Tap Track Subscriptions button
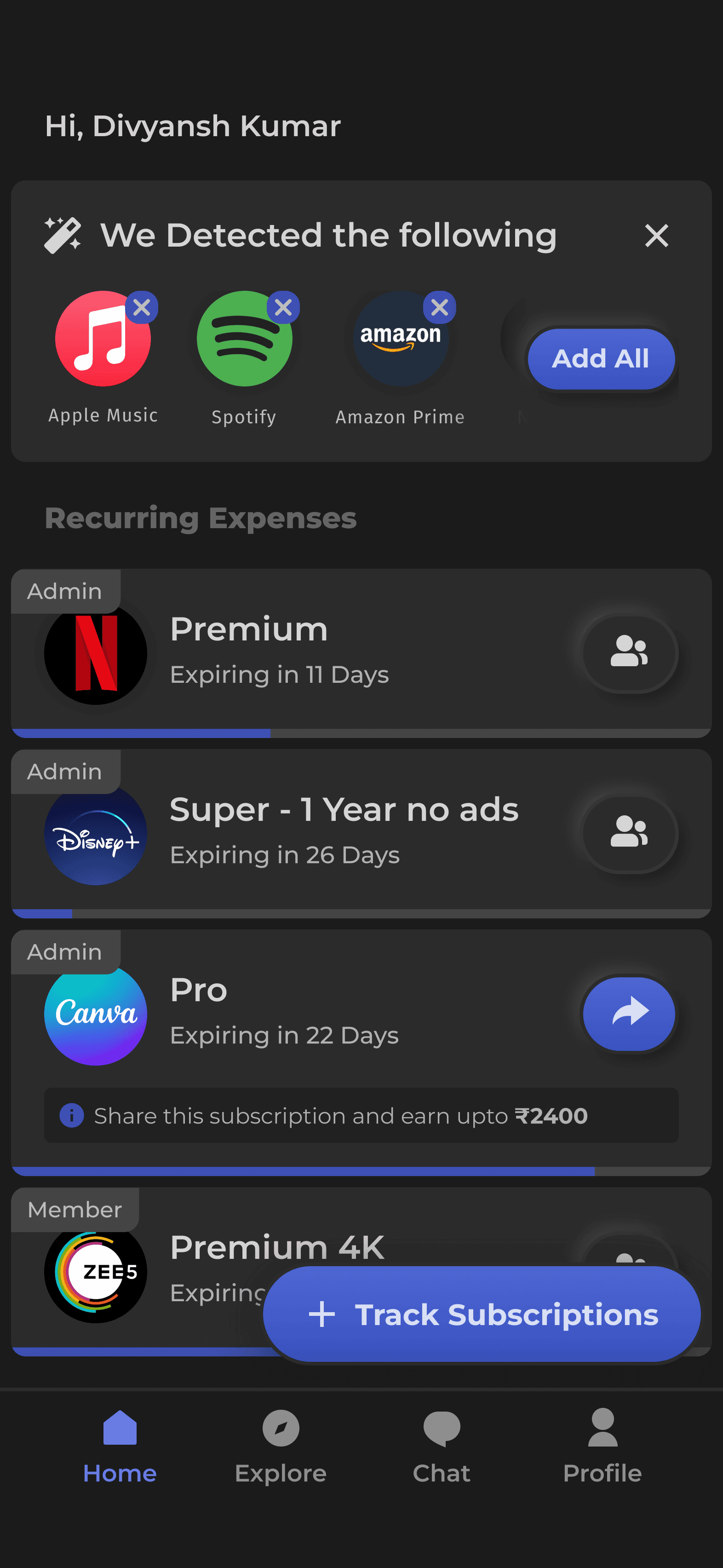This screenshot has height=1568, width=723. [482, 1314]
